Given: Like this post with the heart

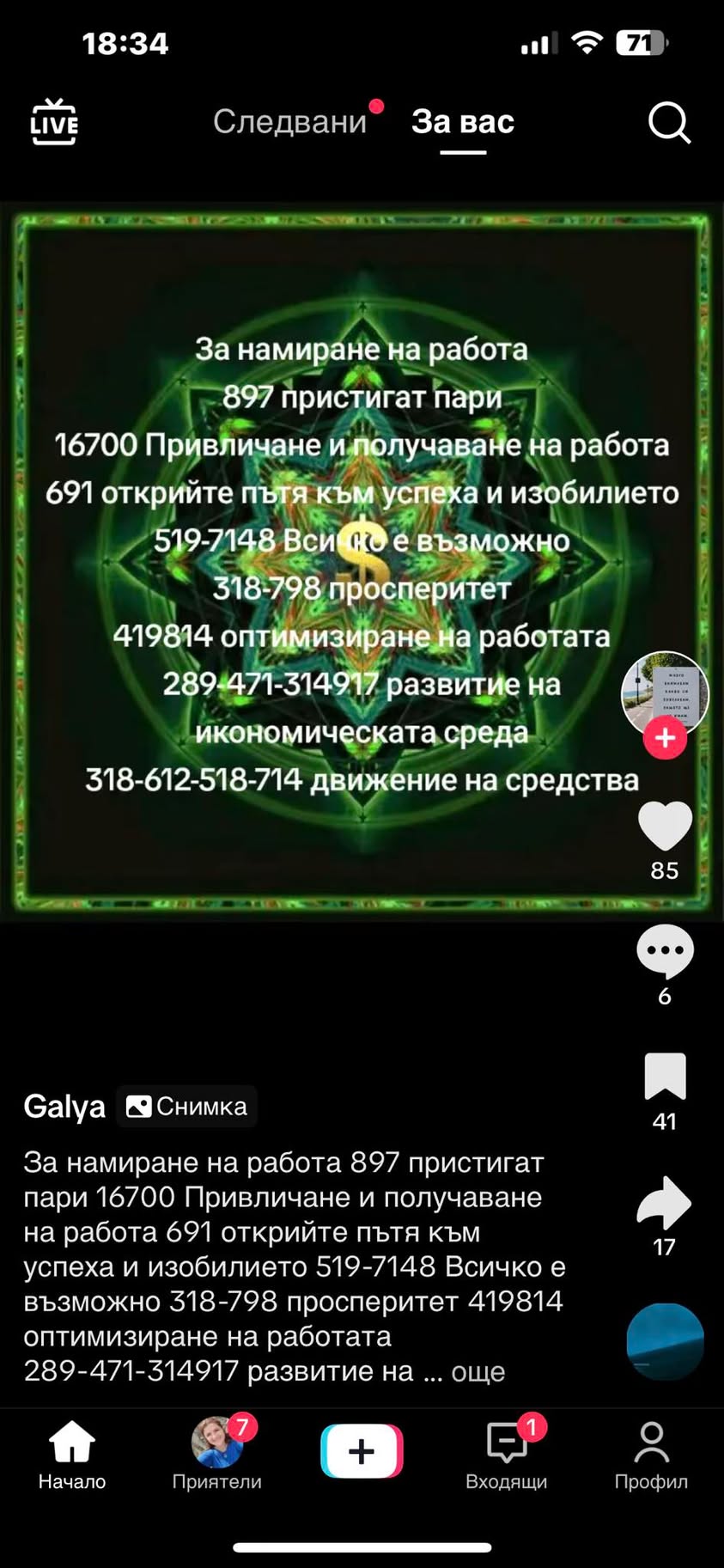Looking at the screenshot, I should [665, 826].
